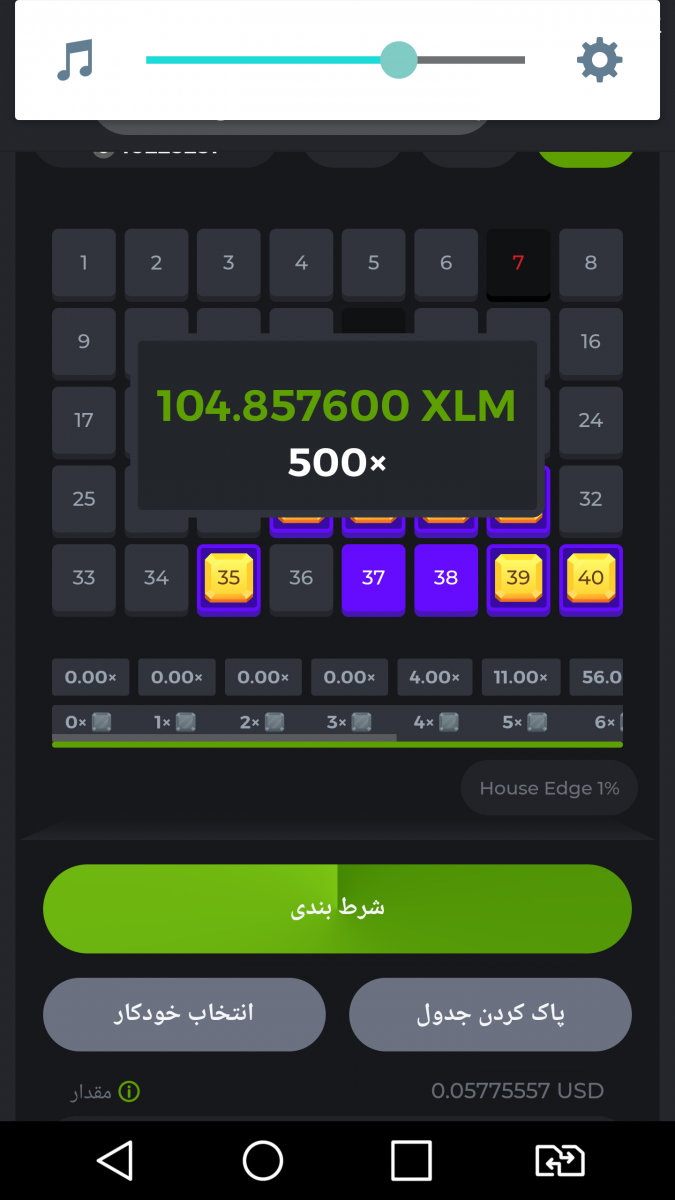Tap the gem tile numbered 35
Viewport: 675px width, 1200px height.
tap(229, 578)
